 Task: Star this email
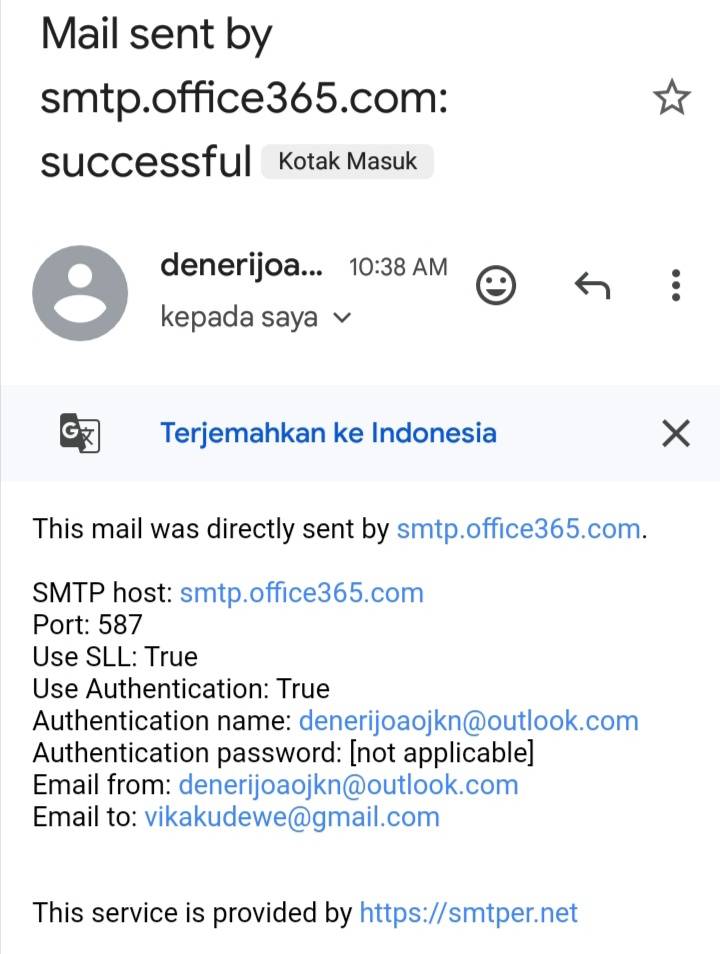671,98
